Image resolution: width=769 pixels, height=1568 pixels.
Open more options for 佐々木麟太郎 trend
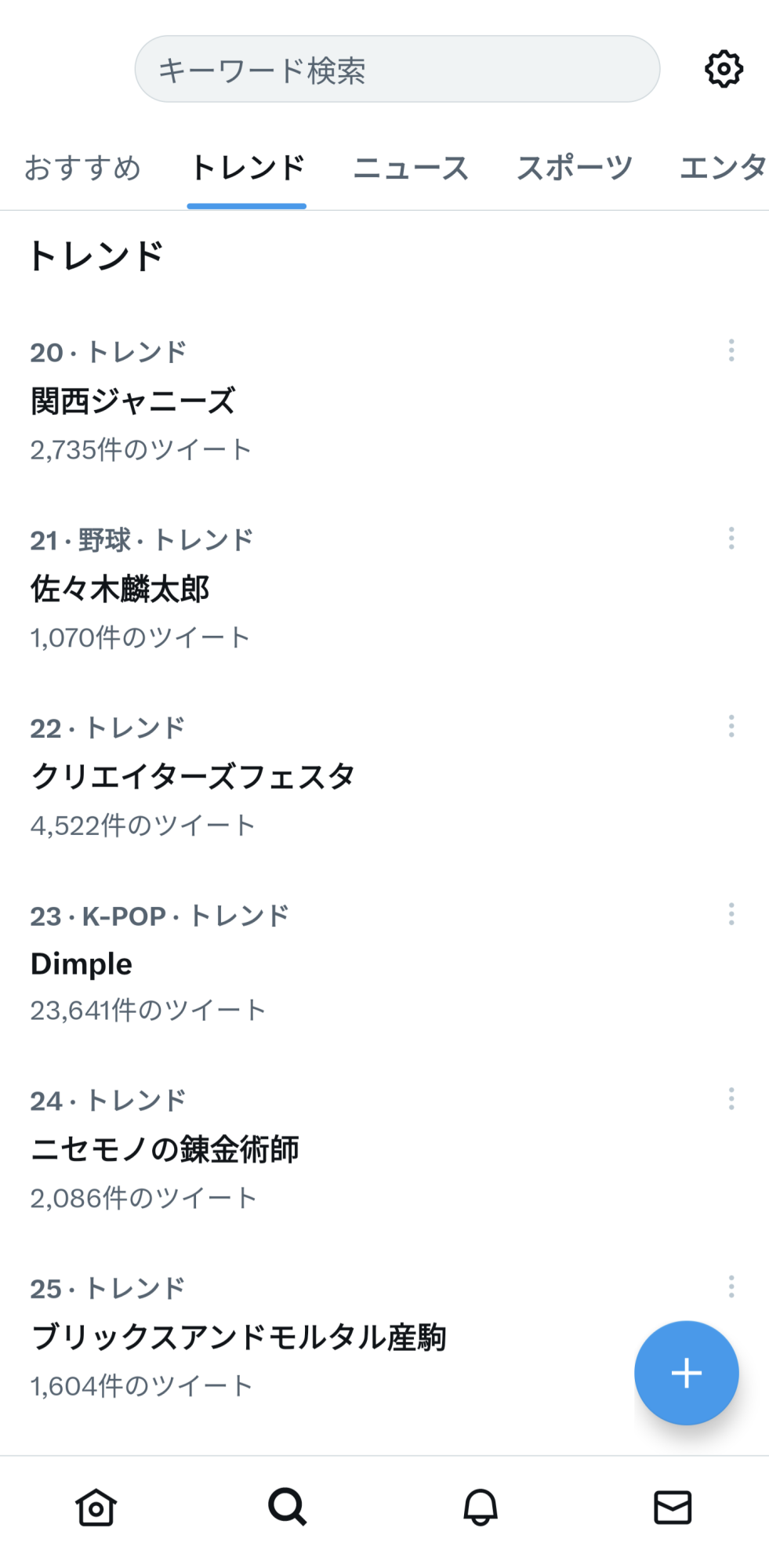731,539
